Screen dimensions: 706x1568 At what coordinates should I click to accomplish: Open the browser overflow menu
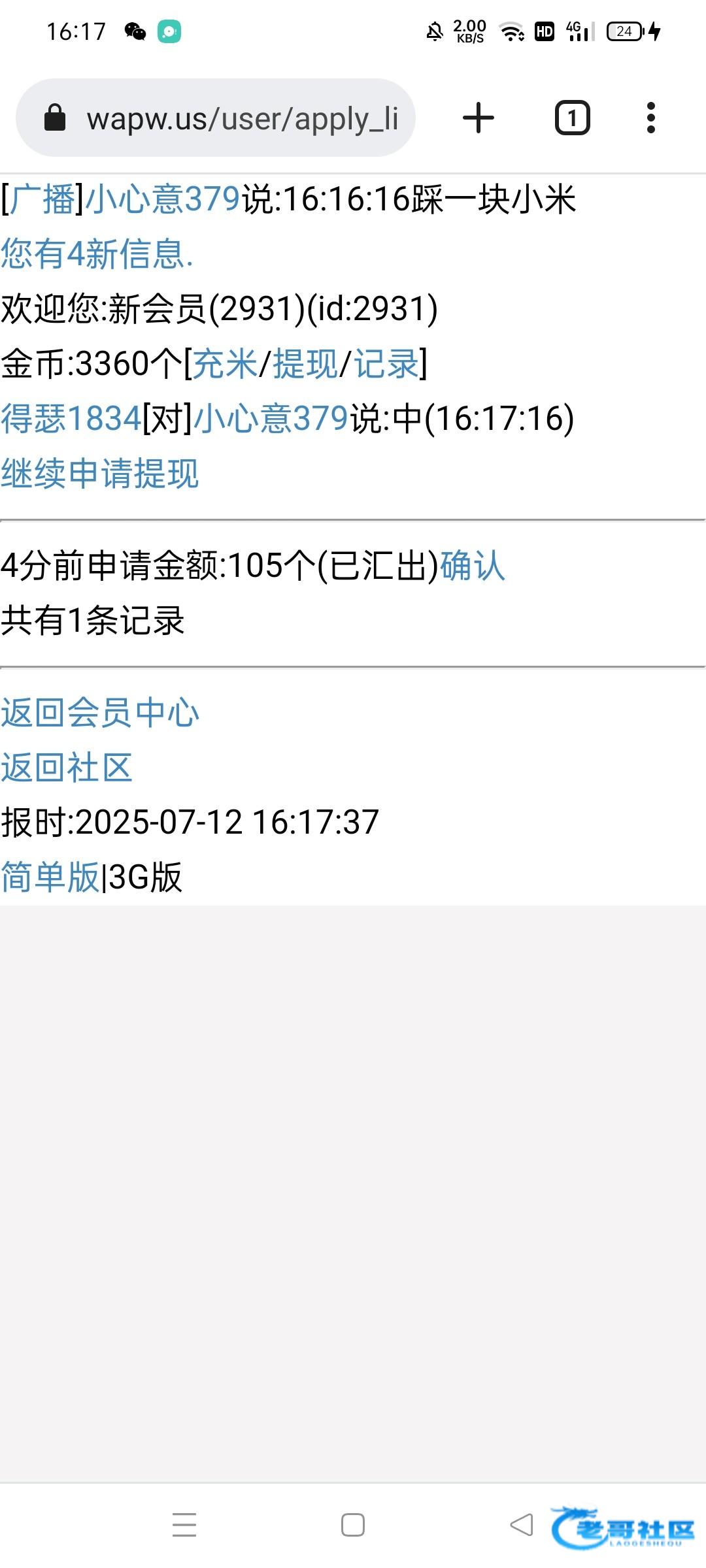point(650,118)
